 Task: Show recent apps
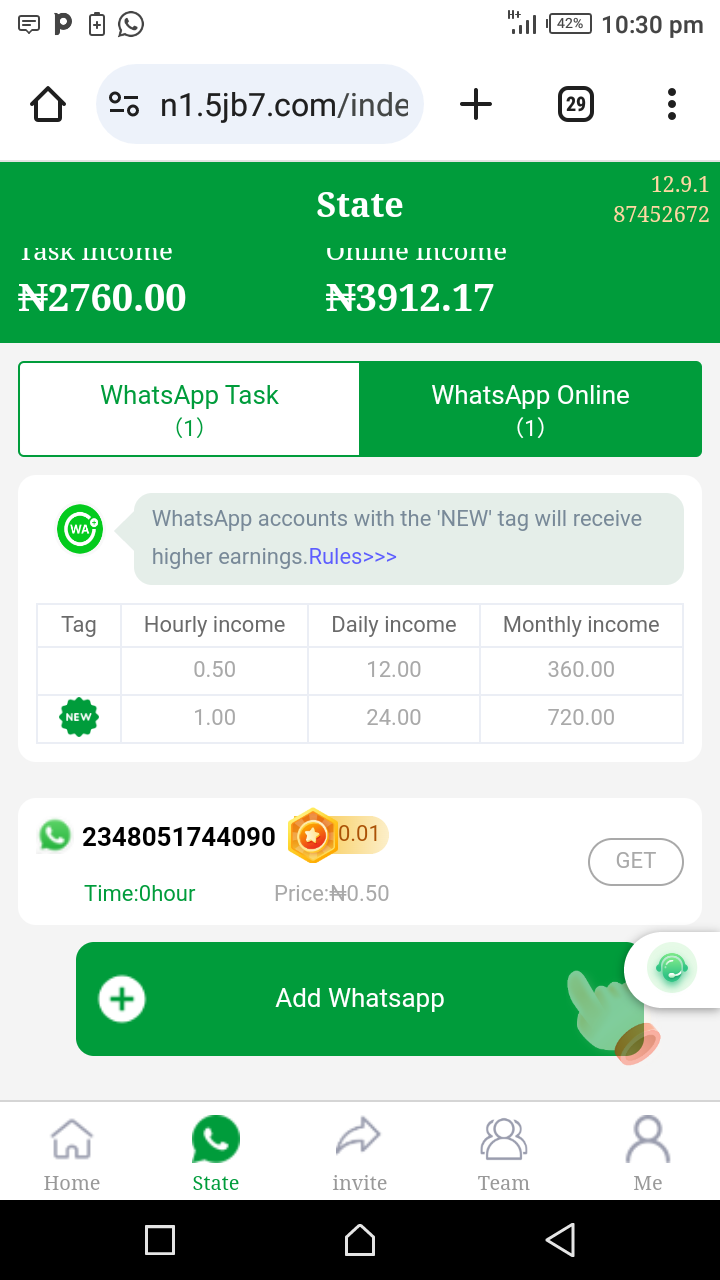click(160, 1240)
